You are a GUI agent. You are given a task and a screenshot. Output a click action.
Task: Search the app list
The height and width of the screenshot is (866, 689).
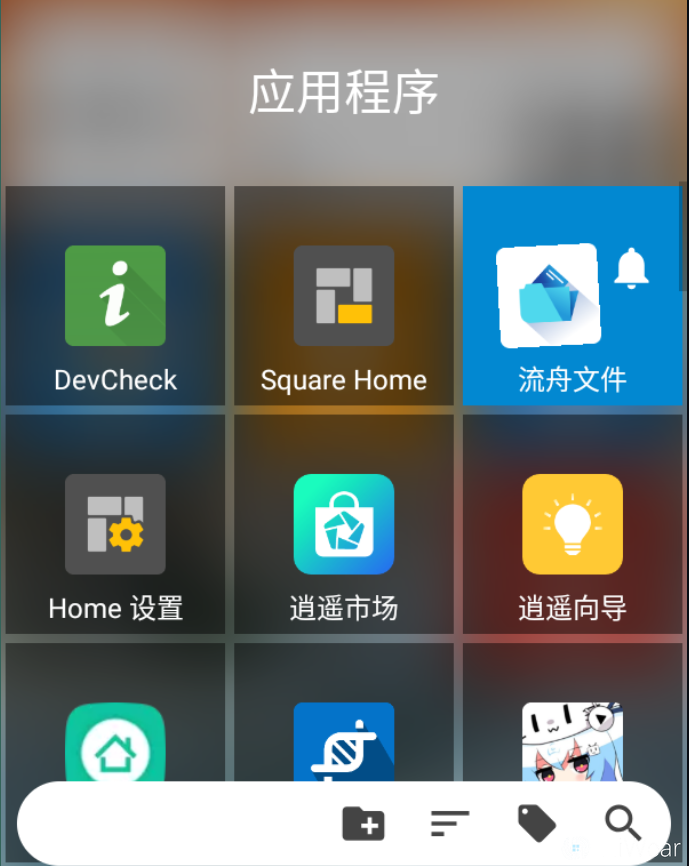[x=623, y=823]
